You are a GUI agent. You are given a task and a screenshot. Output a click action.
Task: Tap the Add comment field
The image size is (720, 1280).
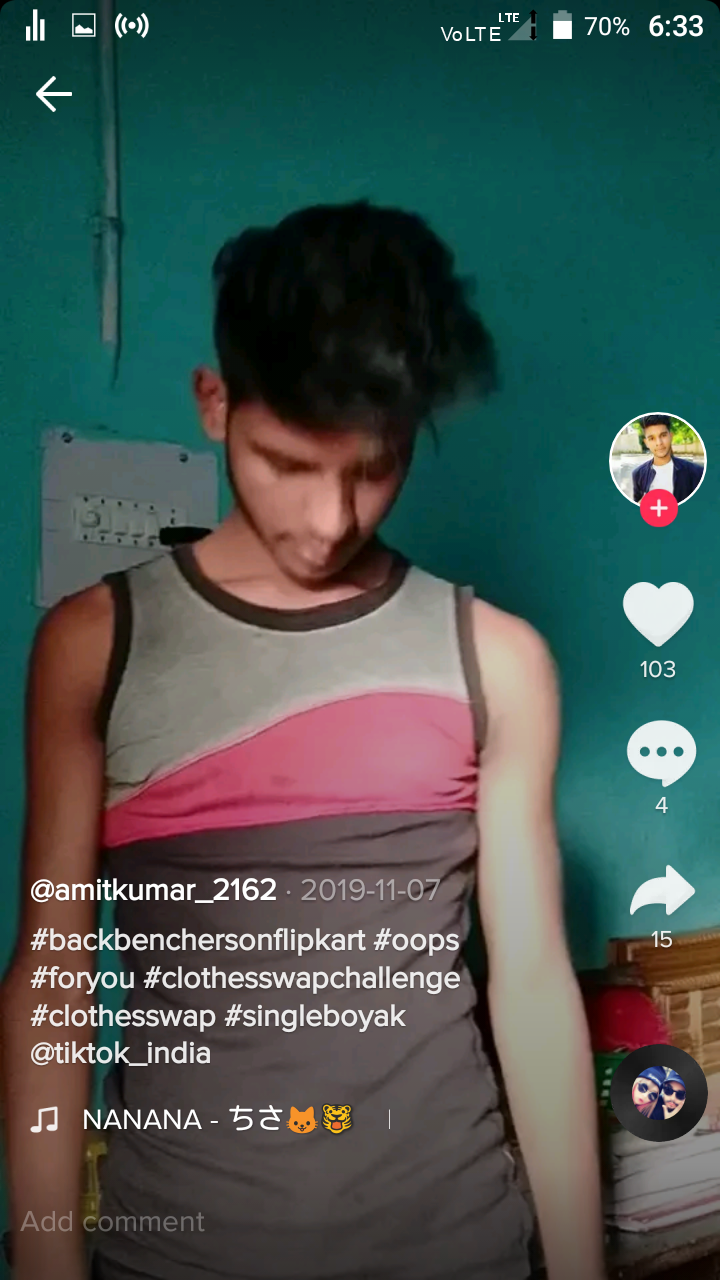point(113,1221)
